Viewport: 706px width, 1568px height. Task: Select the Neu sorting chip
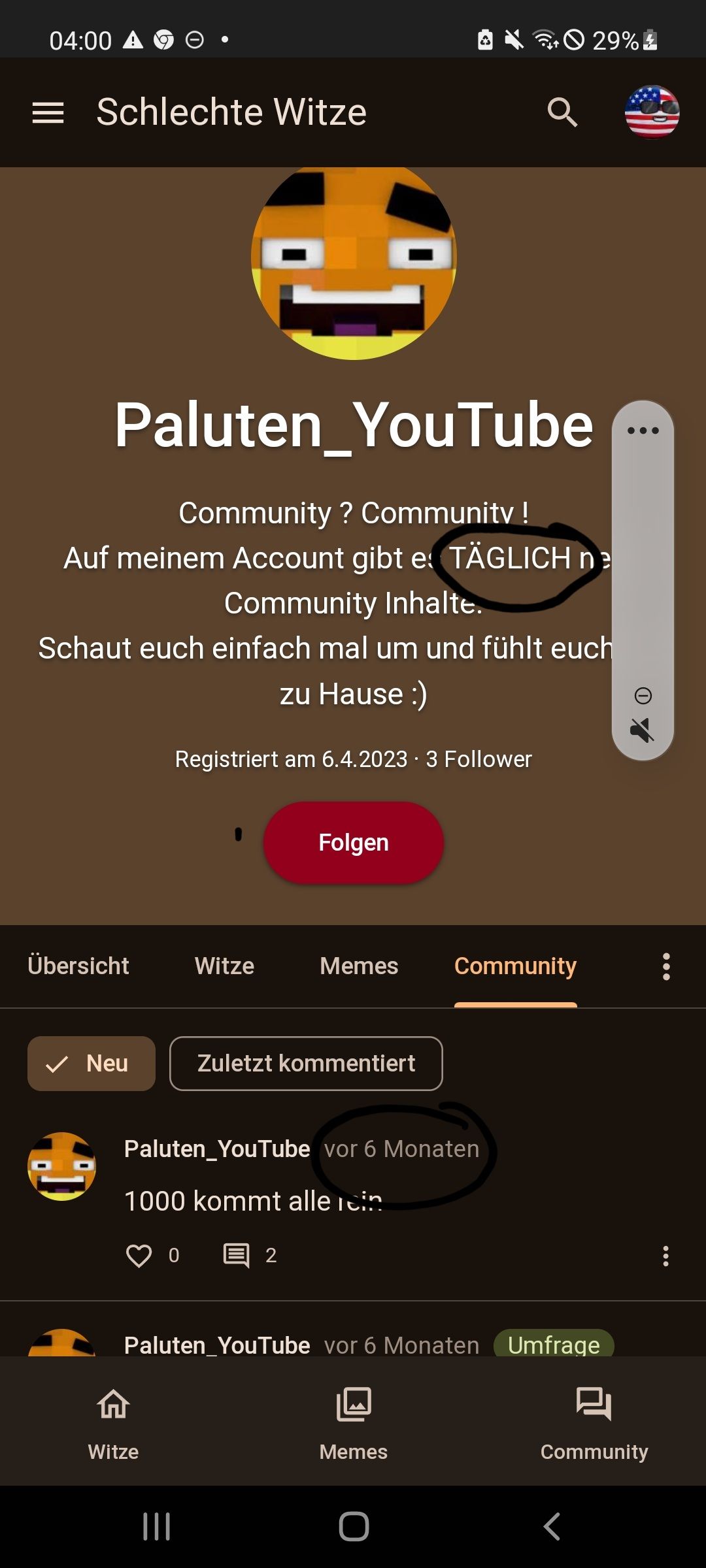[x=92, y=1064]
